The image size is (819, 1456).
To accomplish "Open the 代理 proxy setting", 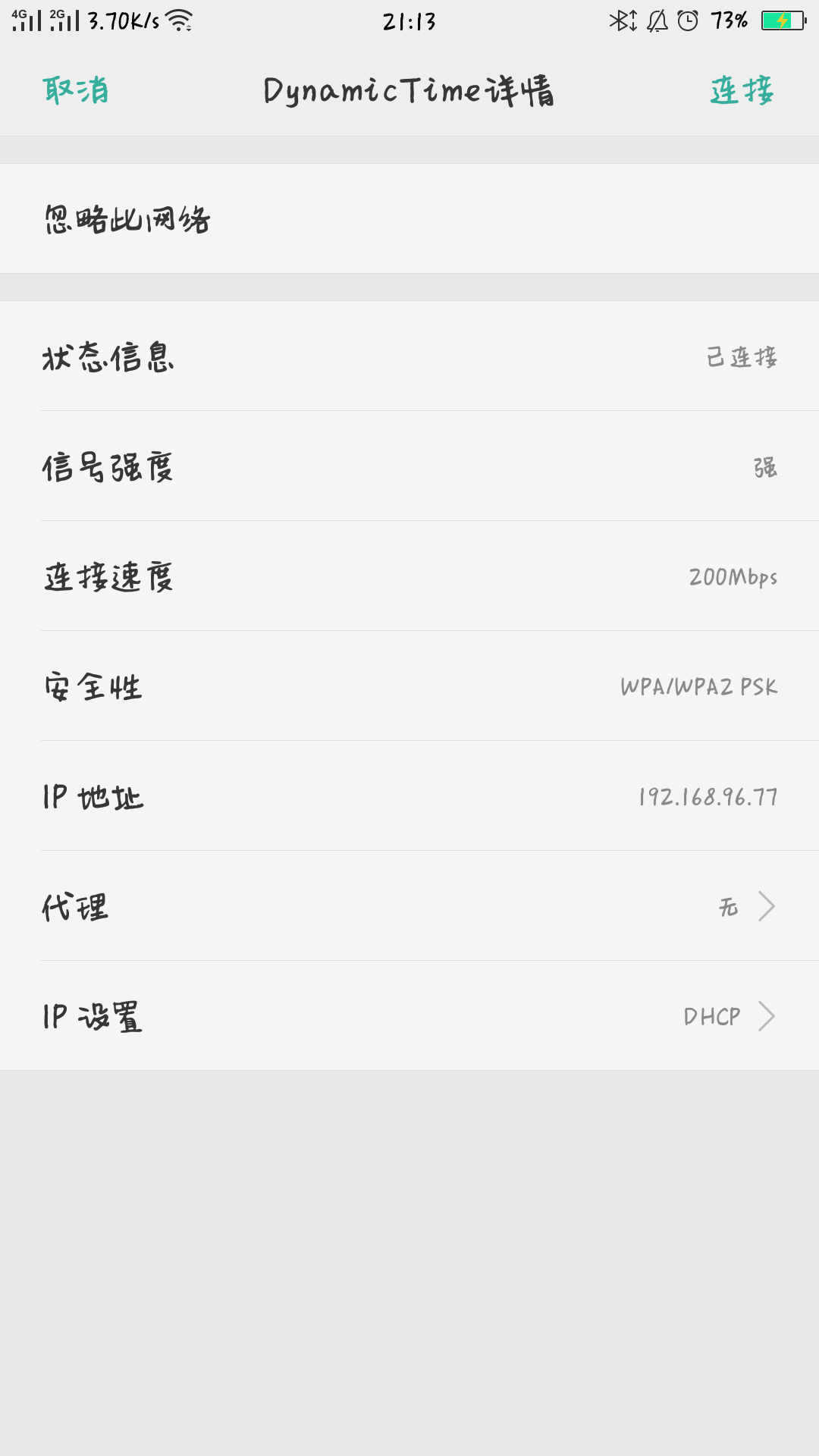I will 409,906.
